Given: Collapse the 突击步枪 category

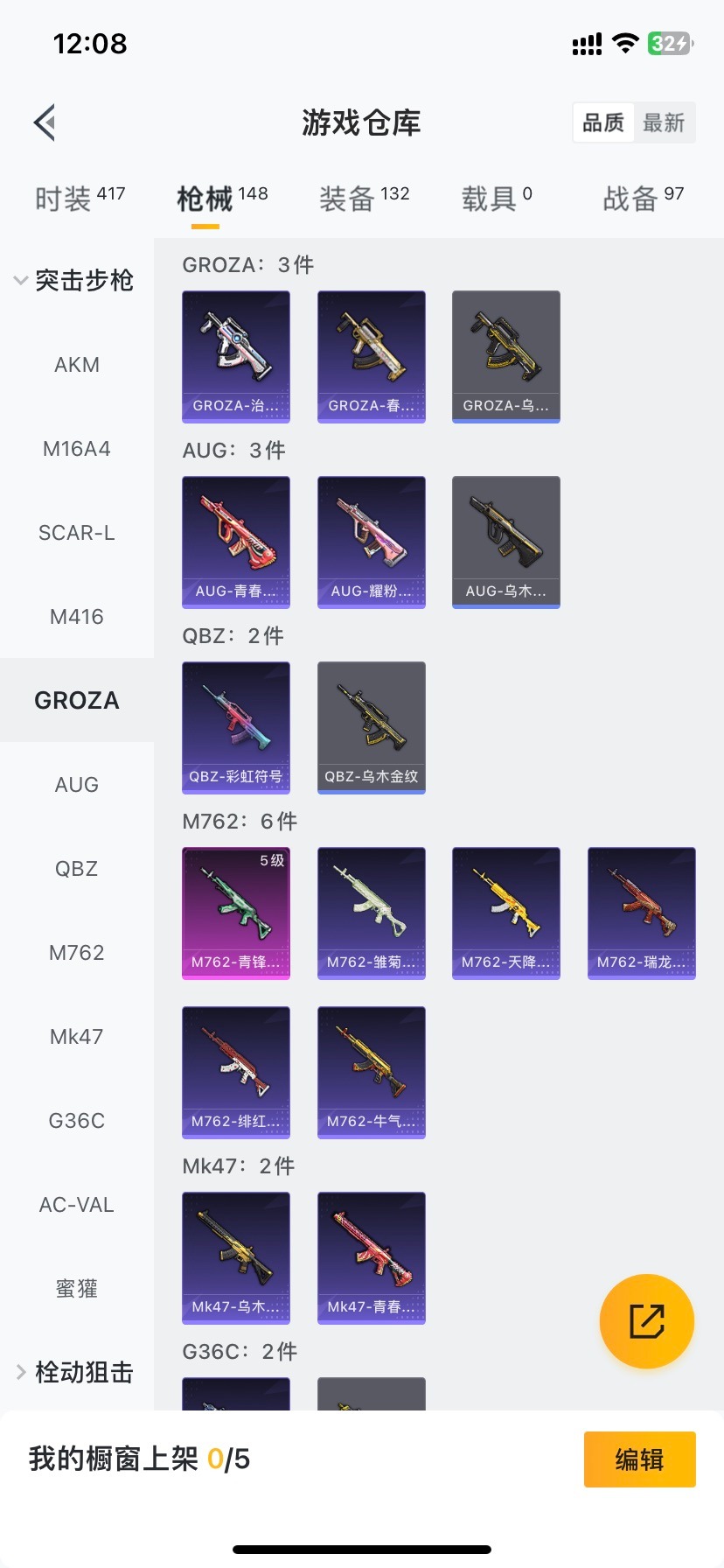Looking at the screenshot, I should coord(75,280).
